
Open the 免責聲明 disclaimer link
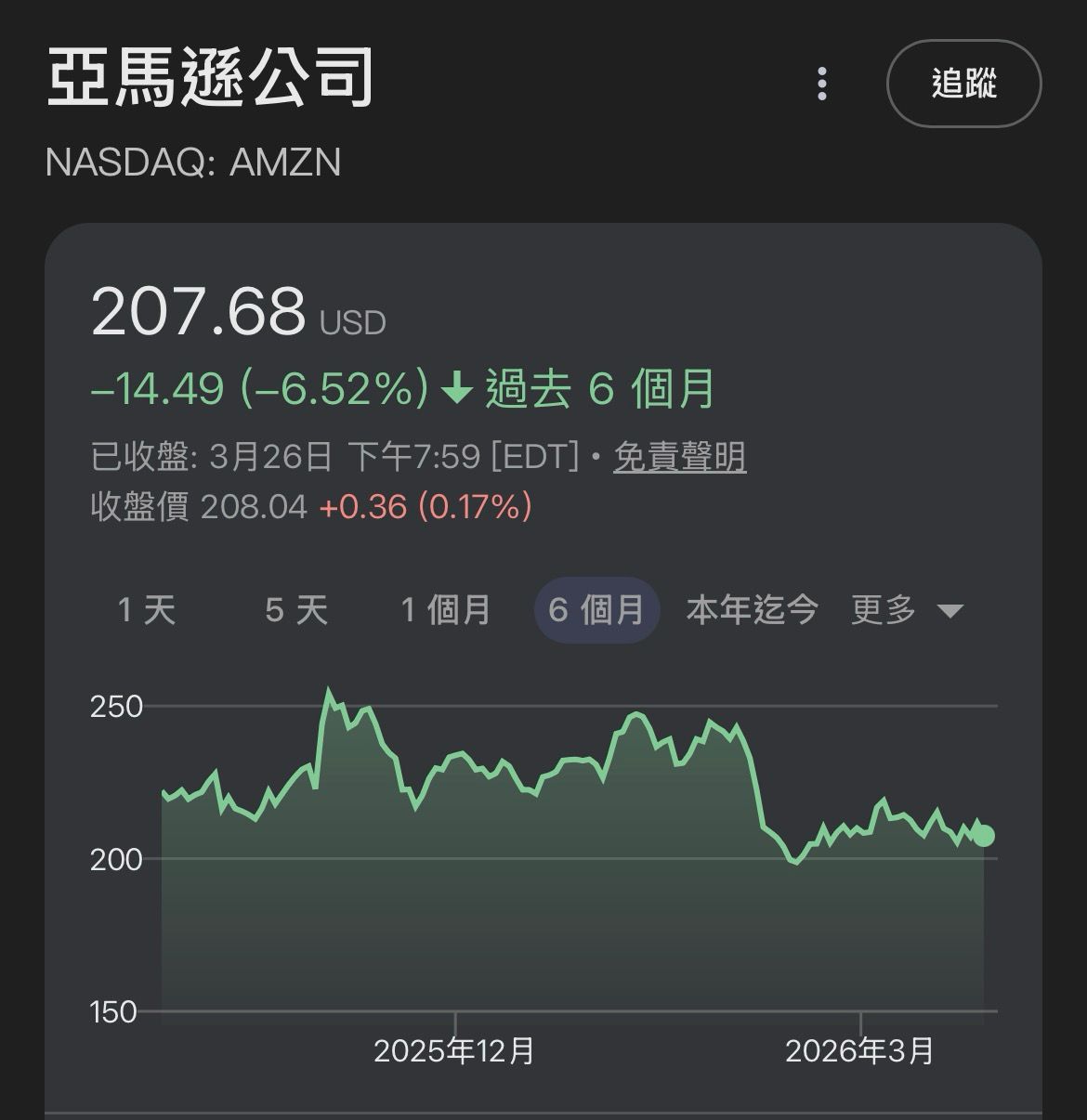(x=679, y=457)
